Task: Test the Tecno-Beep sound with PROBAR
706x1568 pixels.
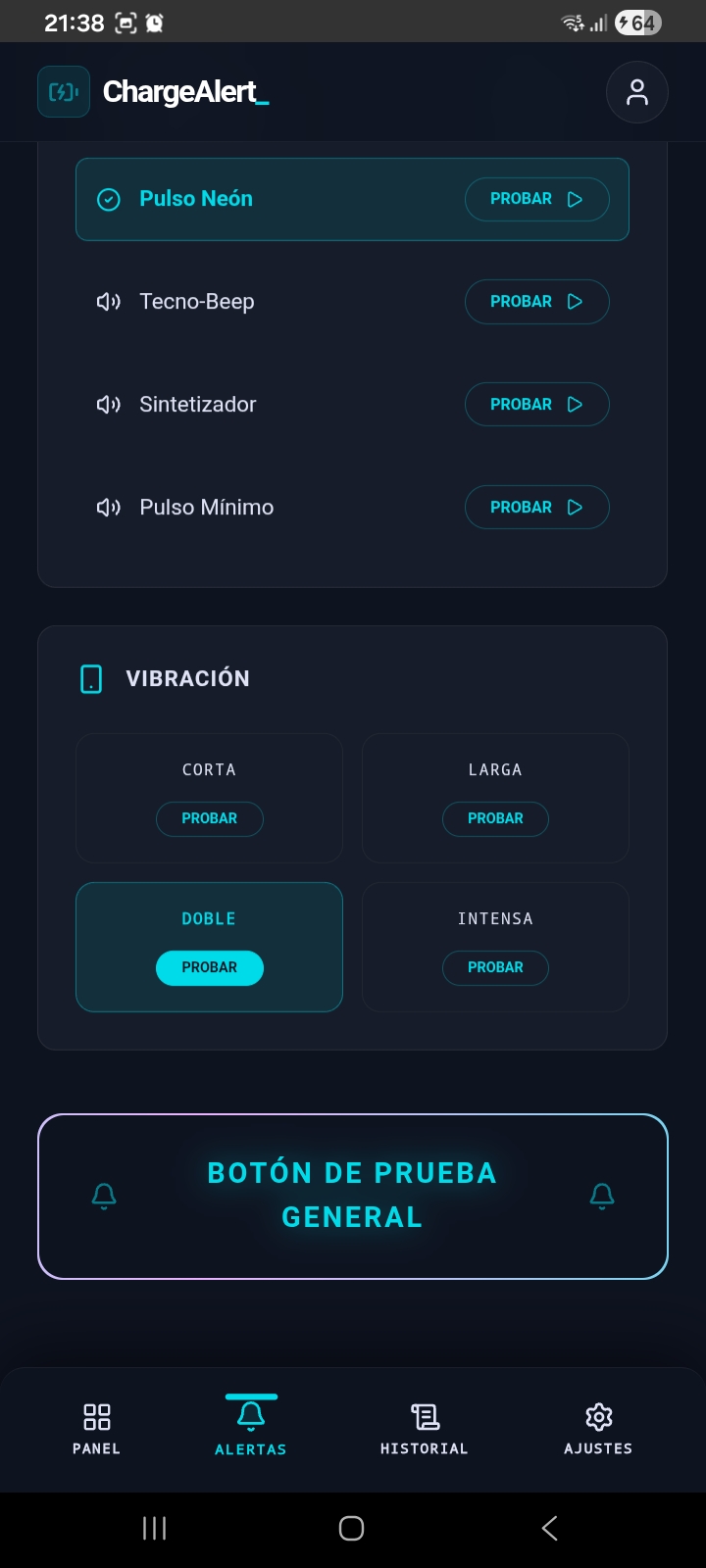Action: pyautogui.click(x=536, y=302)
